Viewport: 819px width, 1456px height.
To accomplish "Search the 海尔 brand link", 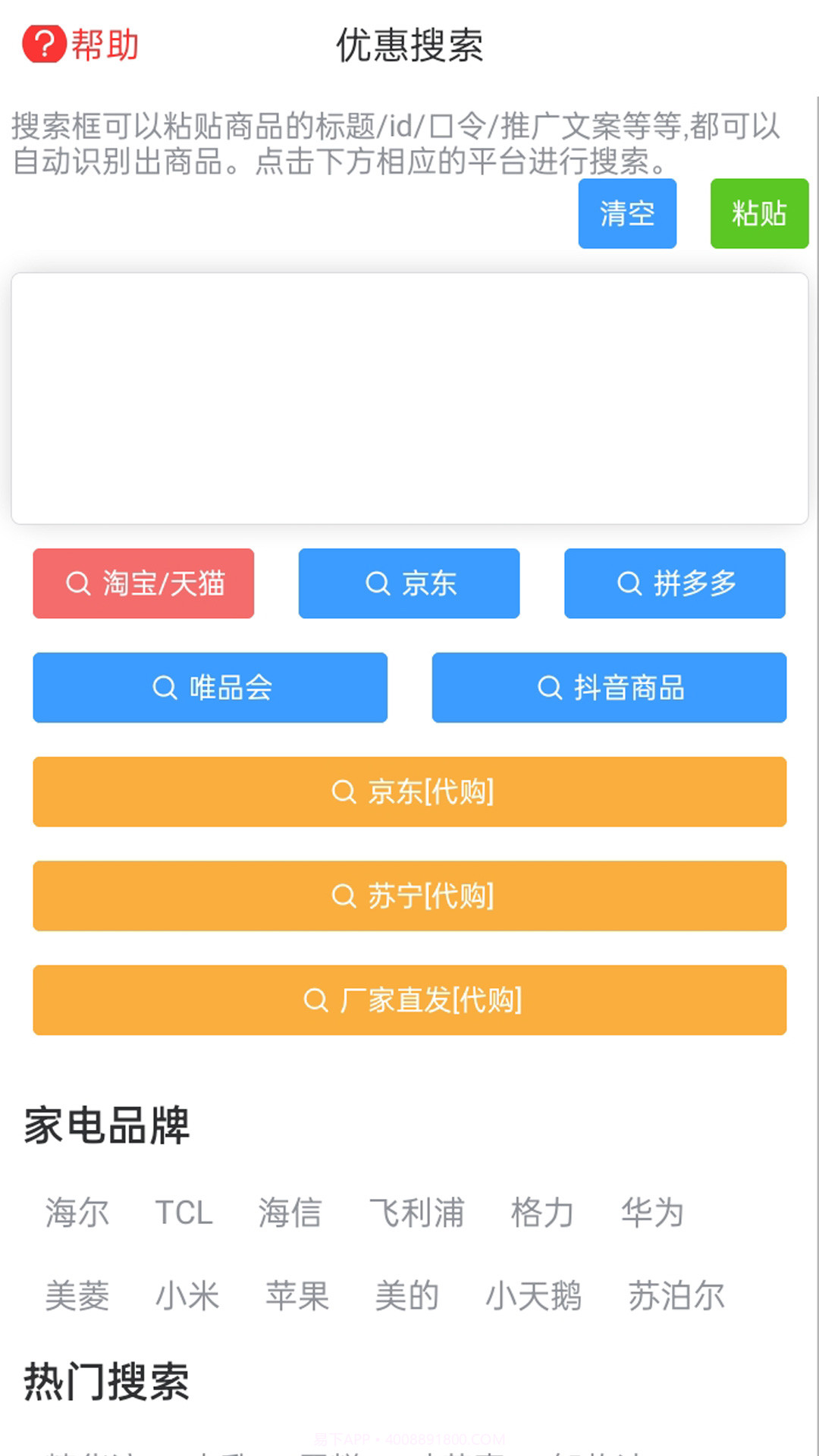I will 76,1212.
